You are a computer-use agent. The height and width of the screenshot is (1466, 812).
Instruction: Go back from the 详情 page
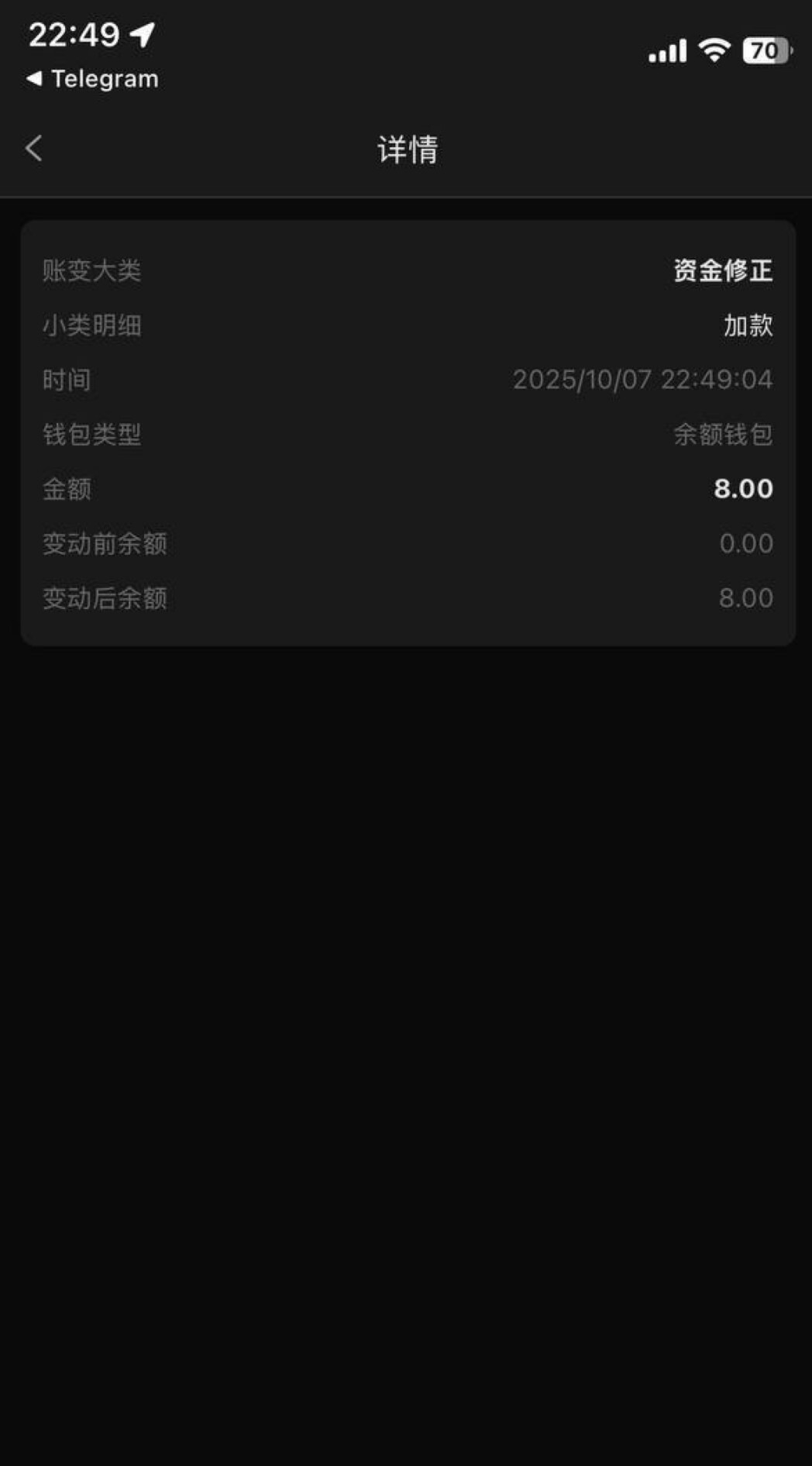34,148
